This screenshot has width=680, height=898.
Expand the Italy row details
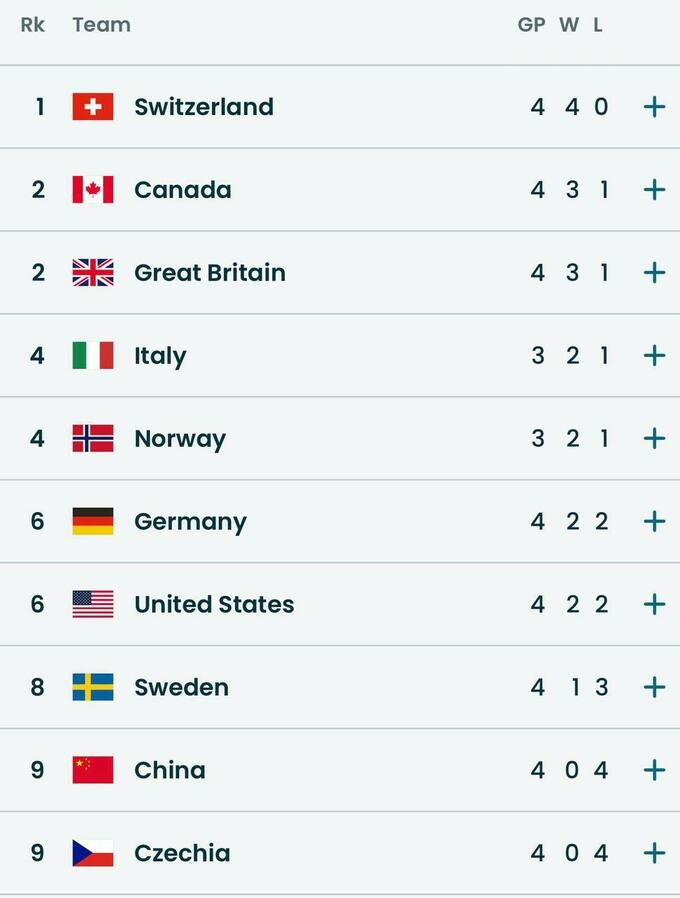(x=654, y=356)
